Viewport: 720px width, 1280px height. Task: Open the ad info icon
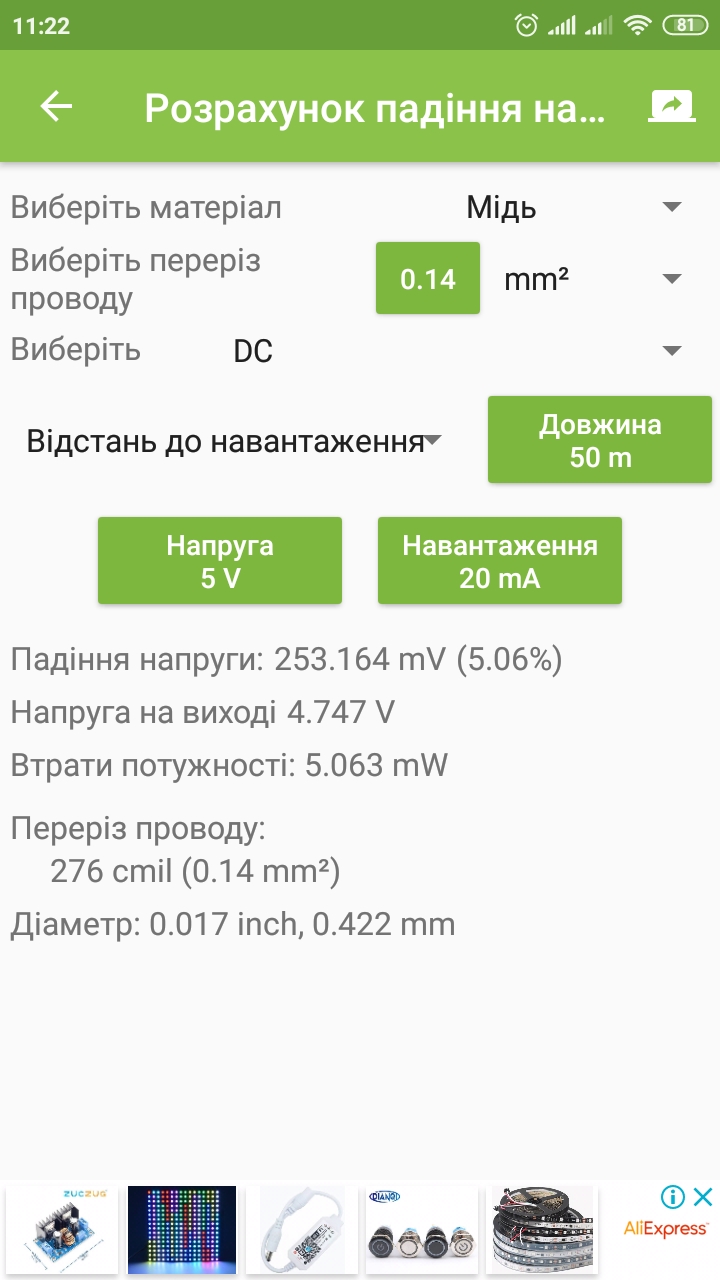[x=672, y=1196]
